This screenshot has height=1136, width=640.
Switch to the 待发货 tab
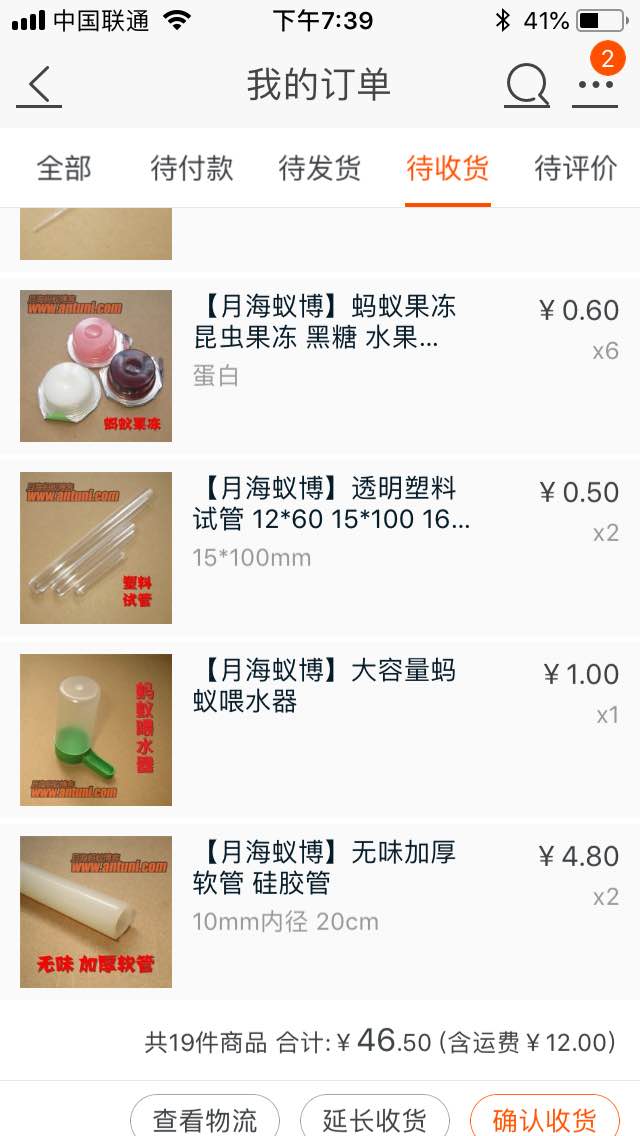click(x=320, y=168)
